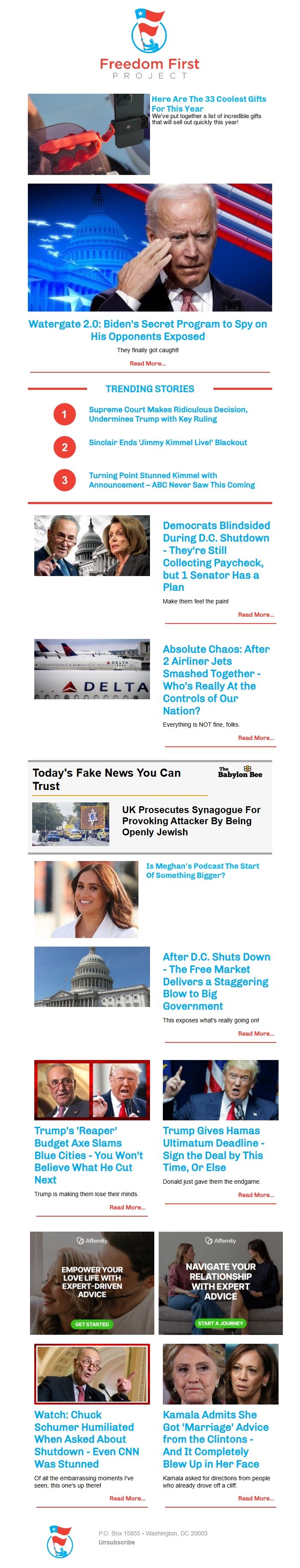Tap Get Started on Affemity love life ad

click(91, 1324)
